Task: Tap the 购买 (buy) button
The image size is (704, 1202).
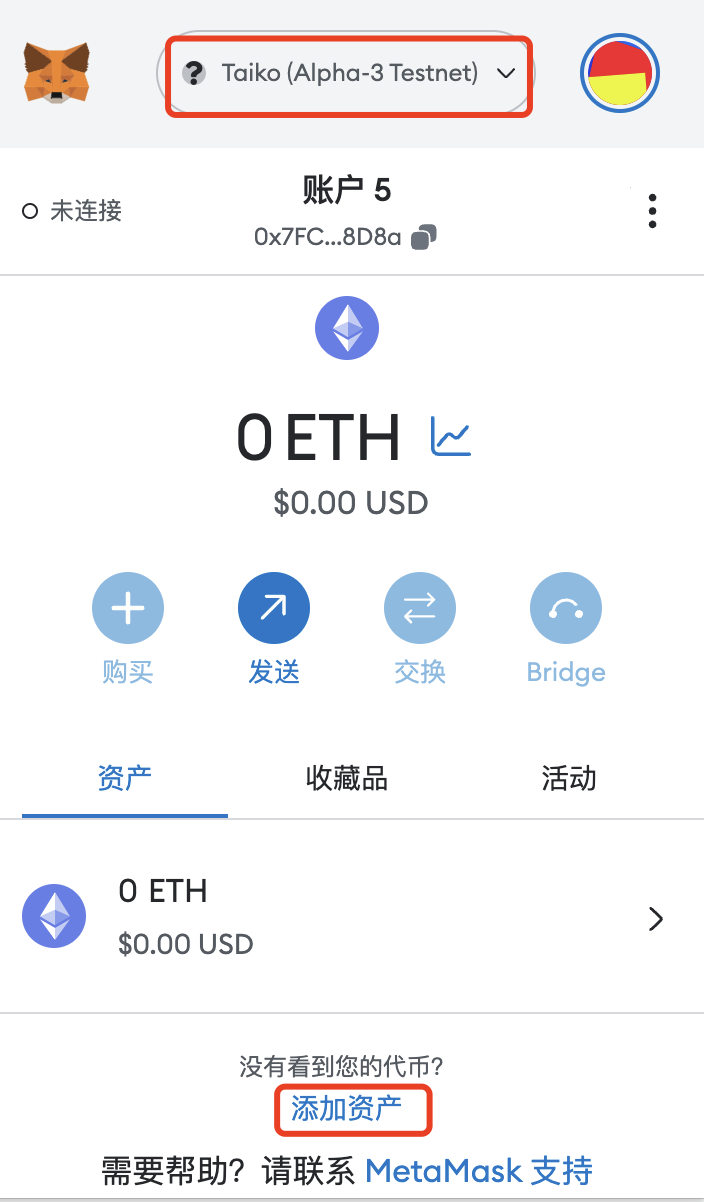Action: pos(128,607)
